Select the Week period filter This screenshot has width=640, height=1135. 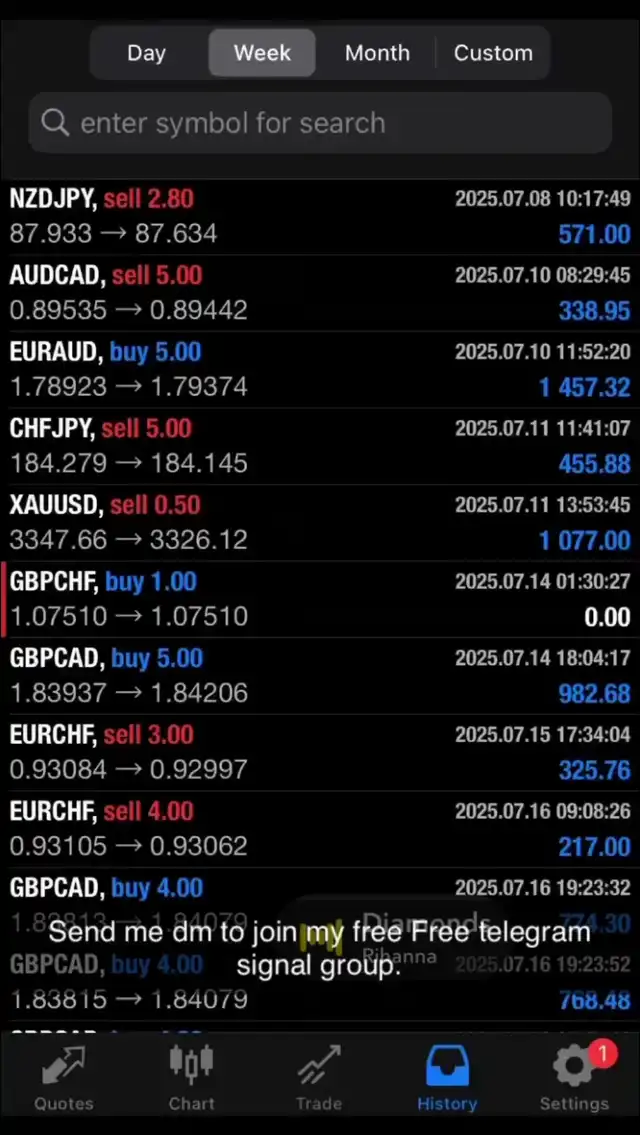pos(262,53)
